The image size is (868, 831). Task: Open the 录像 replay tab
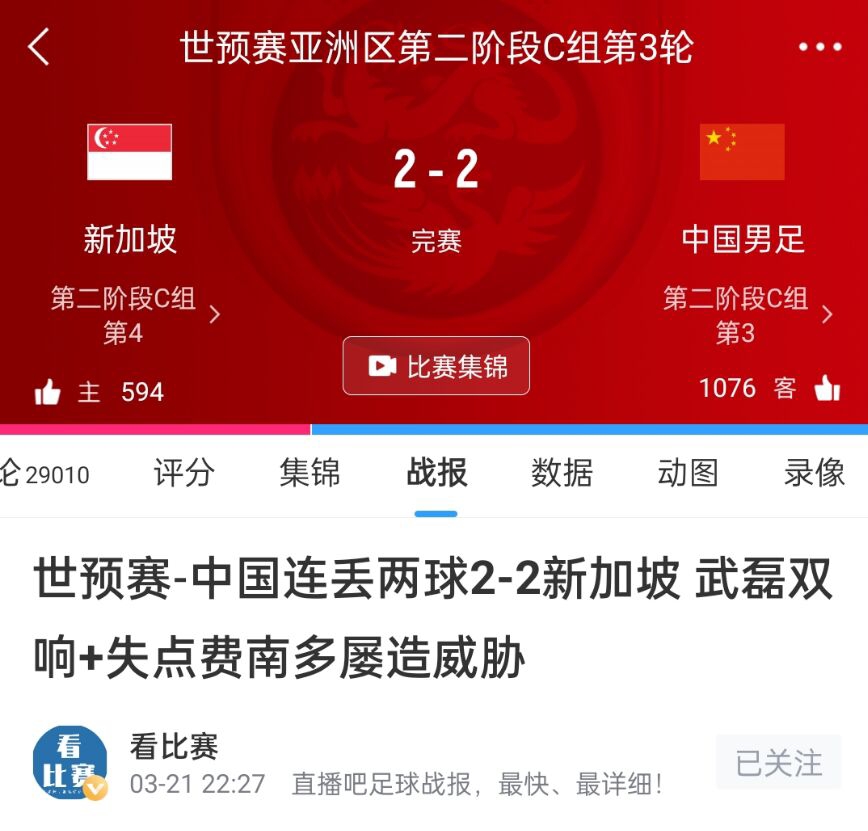point(814,473)
